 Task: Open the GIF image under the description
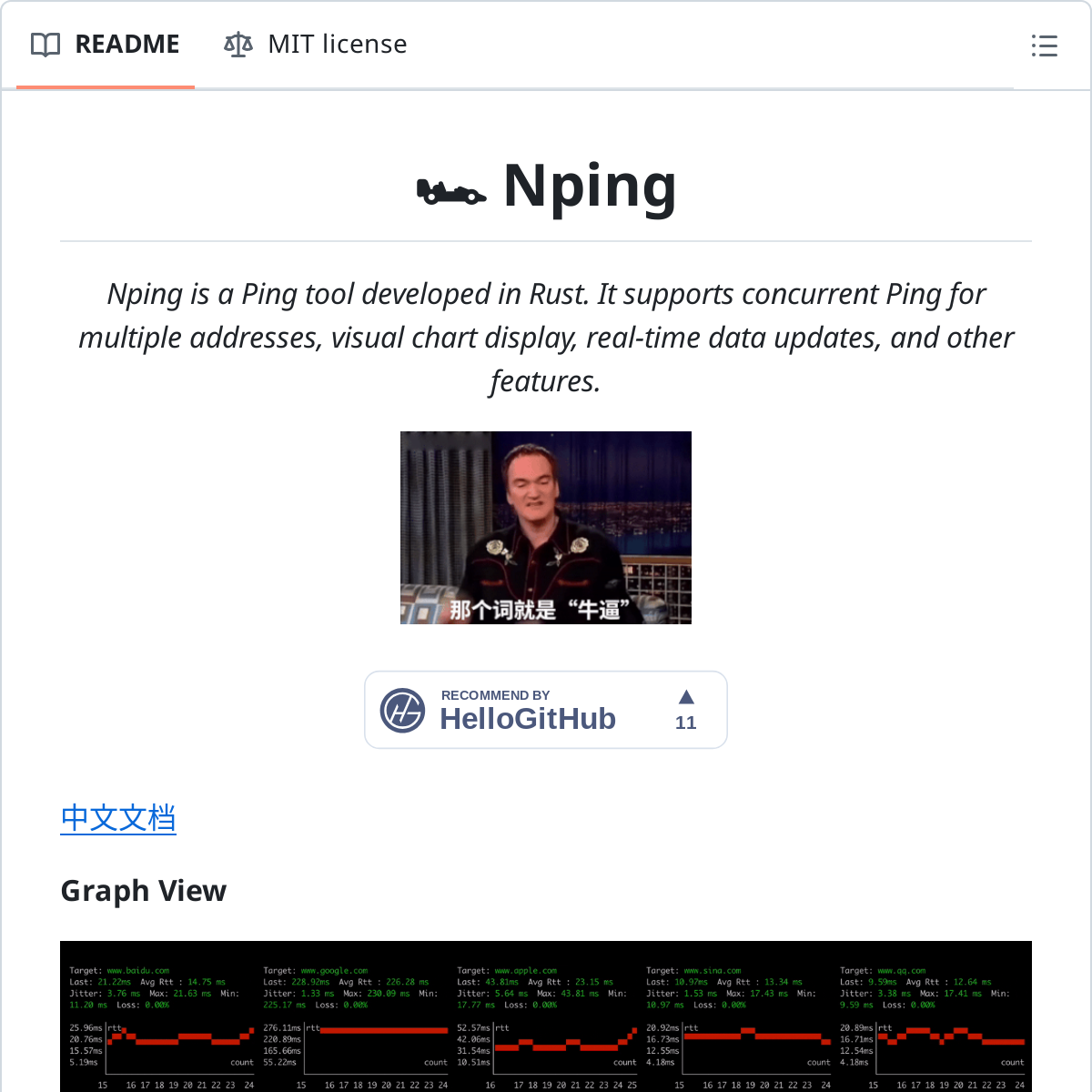coord(546,528)
